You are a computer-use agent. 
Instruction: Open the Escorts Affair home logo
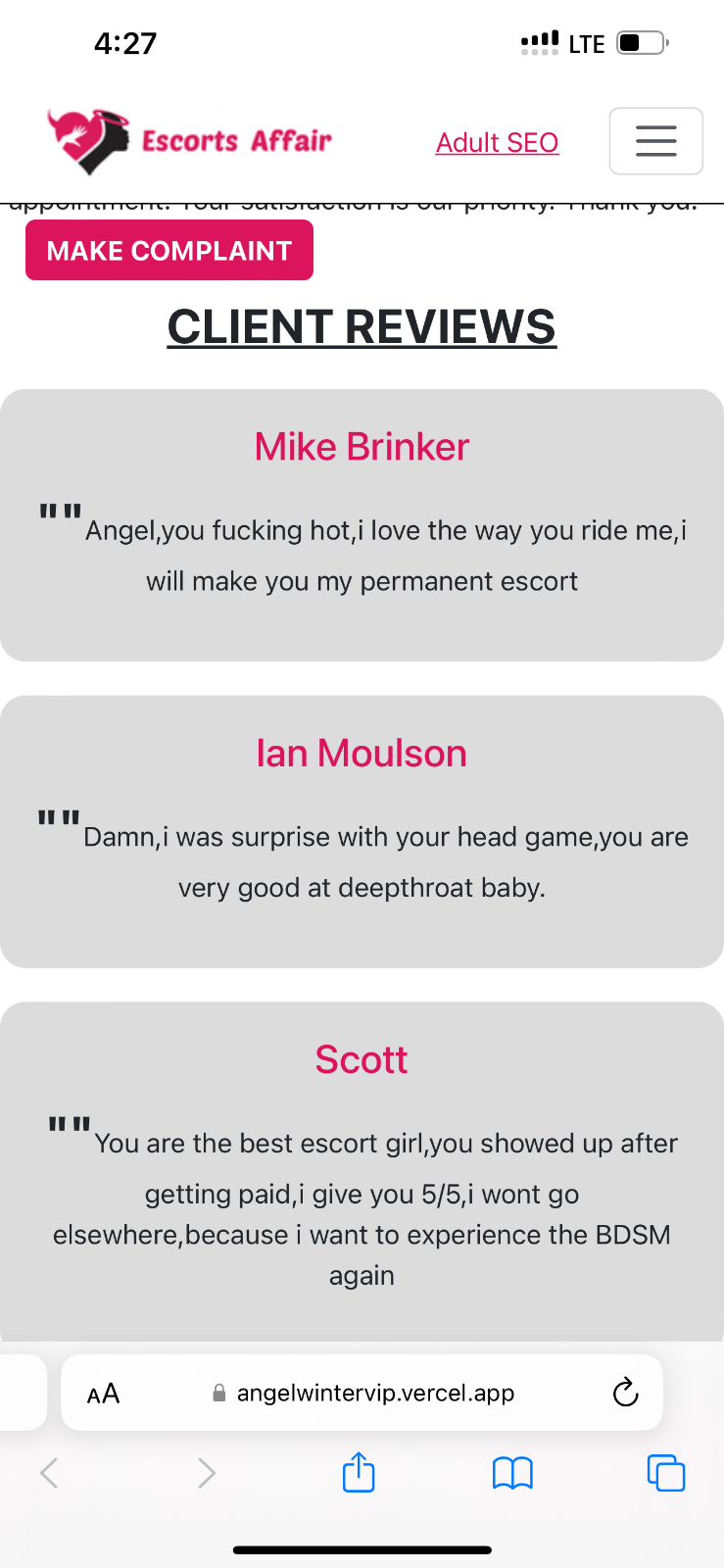pyautogui.click(x=189, y=141)
